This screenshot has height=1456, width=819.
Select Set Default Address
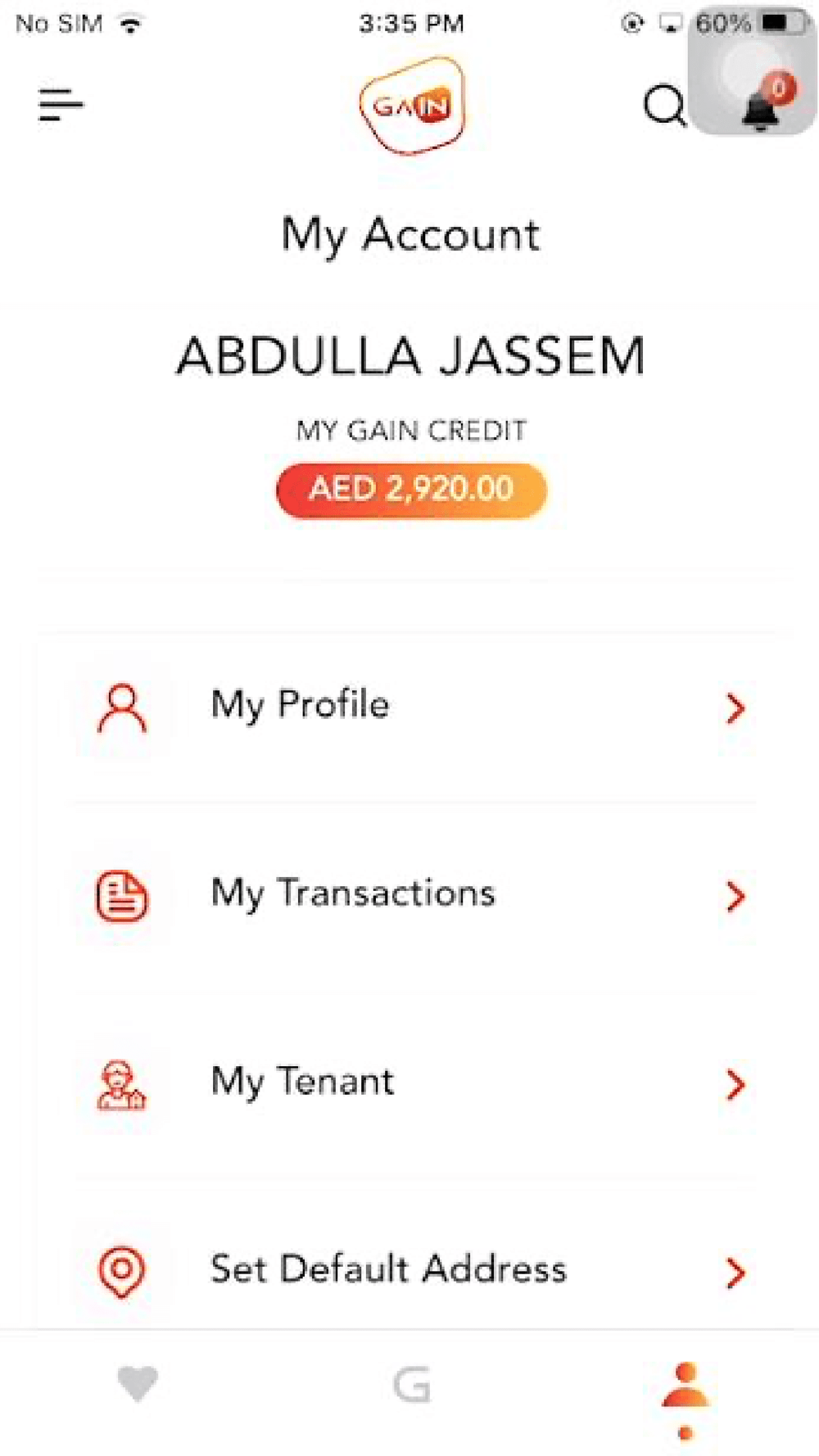tap(415, 1271)
